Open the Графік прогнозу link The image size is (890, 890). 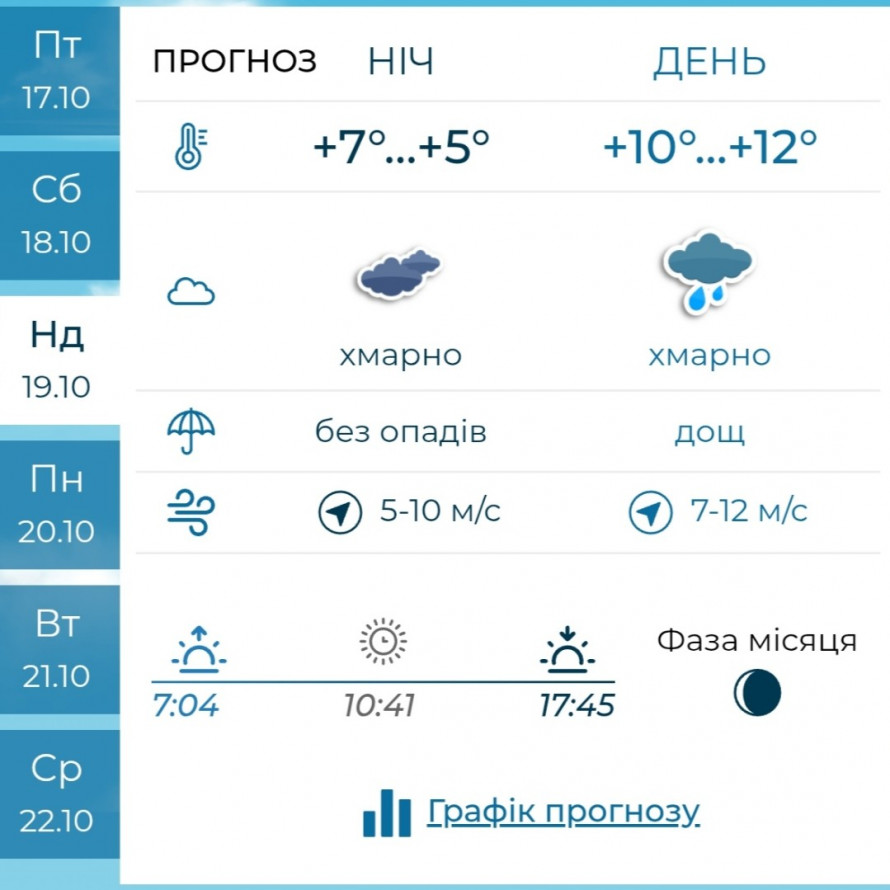point(562,811)
